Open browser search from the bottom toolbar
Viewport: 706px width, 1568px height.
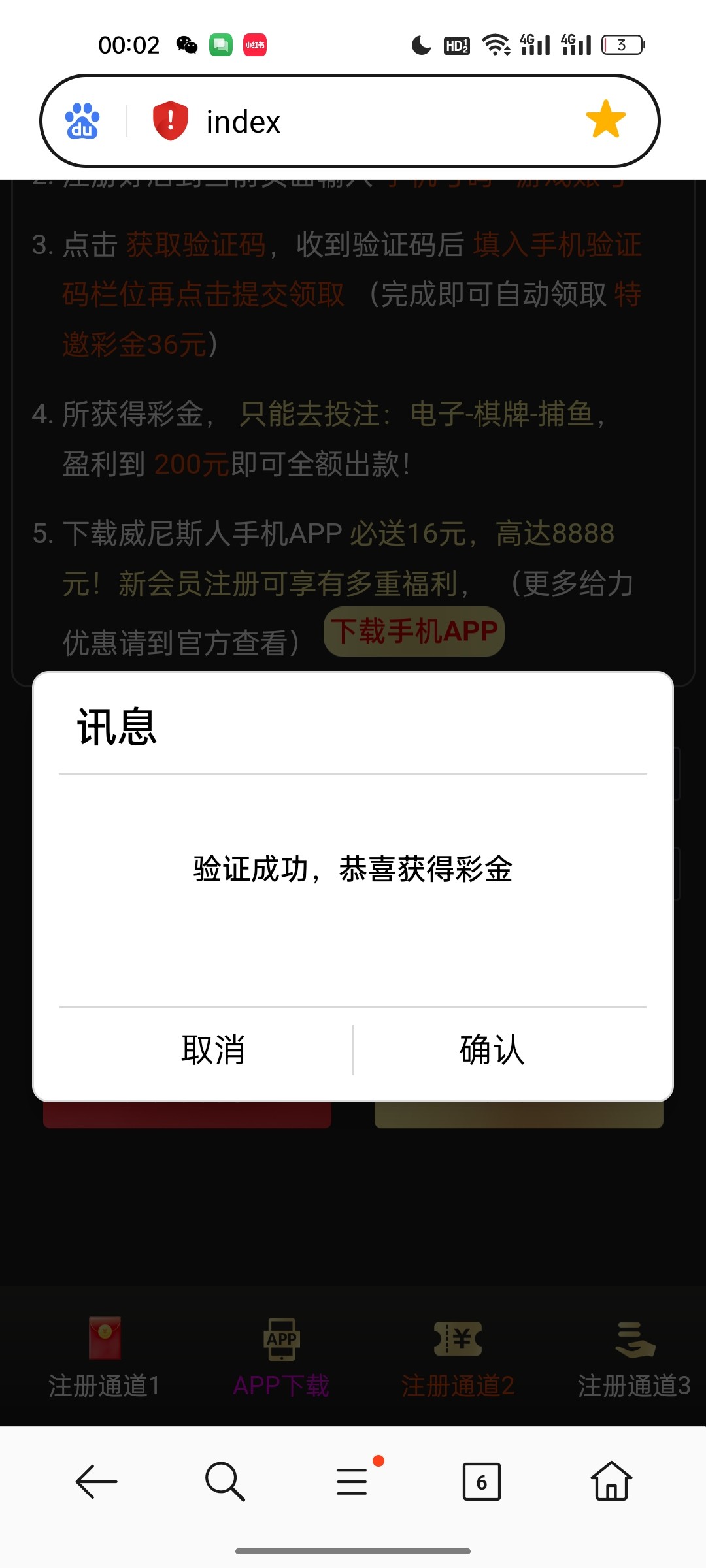(225, 1482)
